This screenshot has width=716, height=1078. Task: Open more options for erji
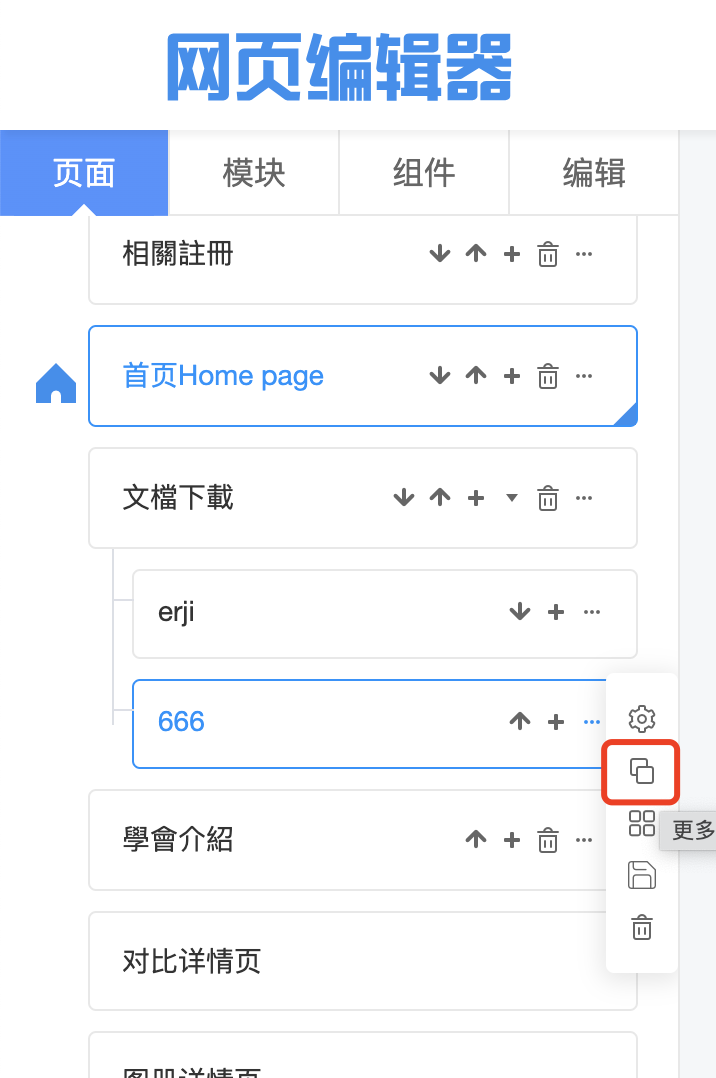tap(592, 612)
